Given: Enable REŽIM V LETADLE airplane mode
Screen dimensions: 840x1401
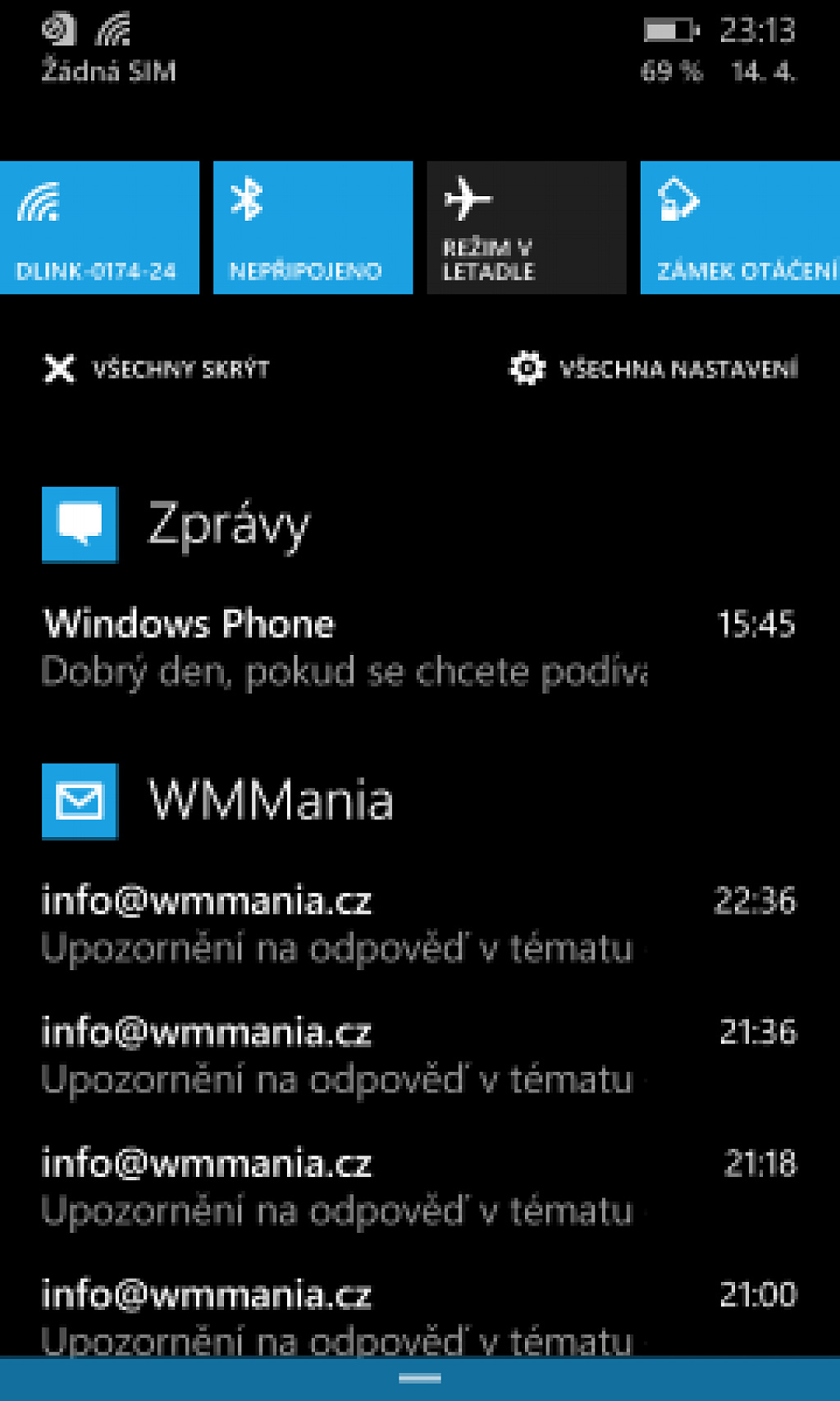Looking at the screenshot, I should pyautogui.click(x=526, y=227).
